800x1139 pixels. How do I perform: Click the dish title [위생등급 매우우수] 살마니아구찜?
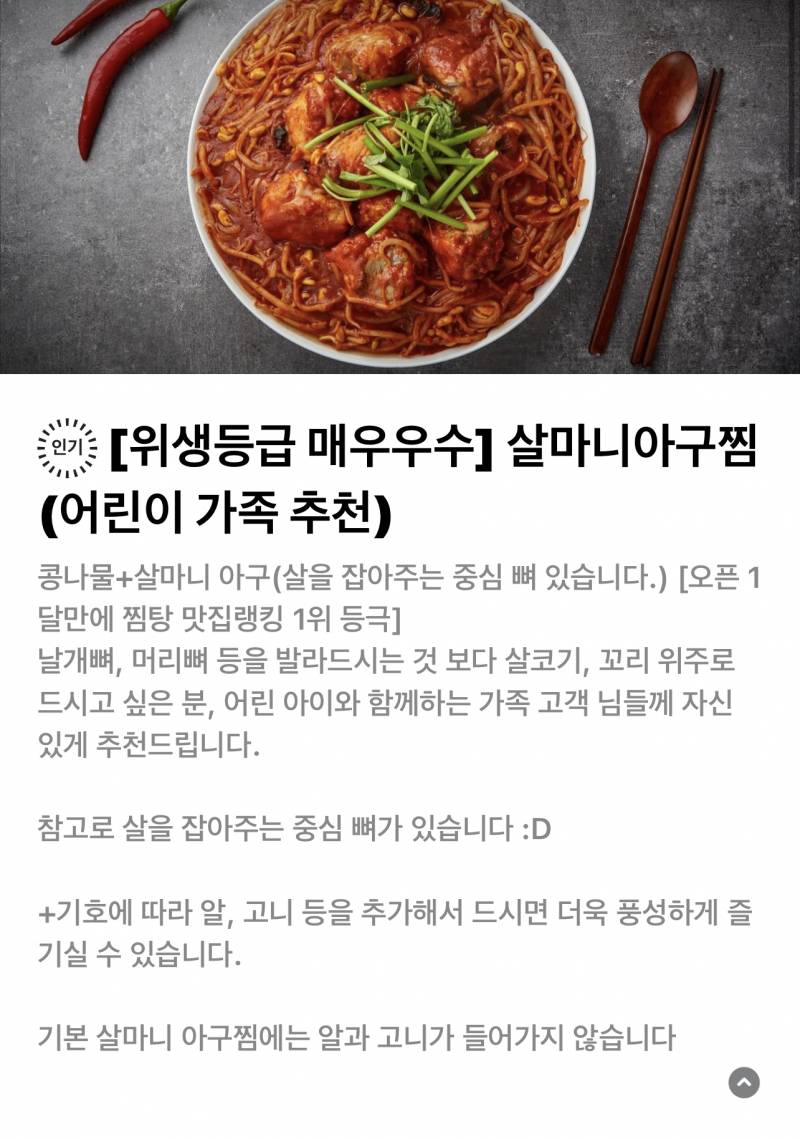pos(430,448)
